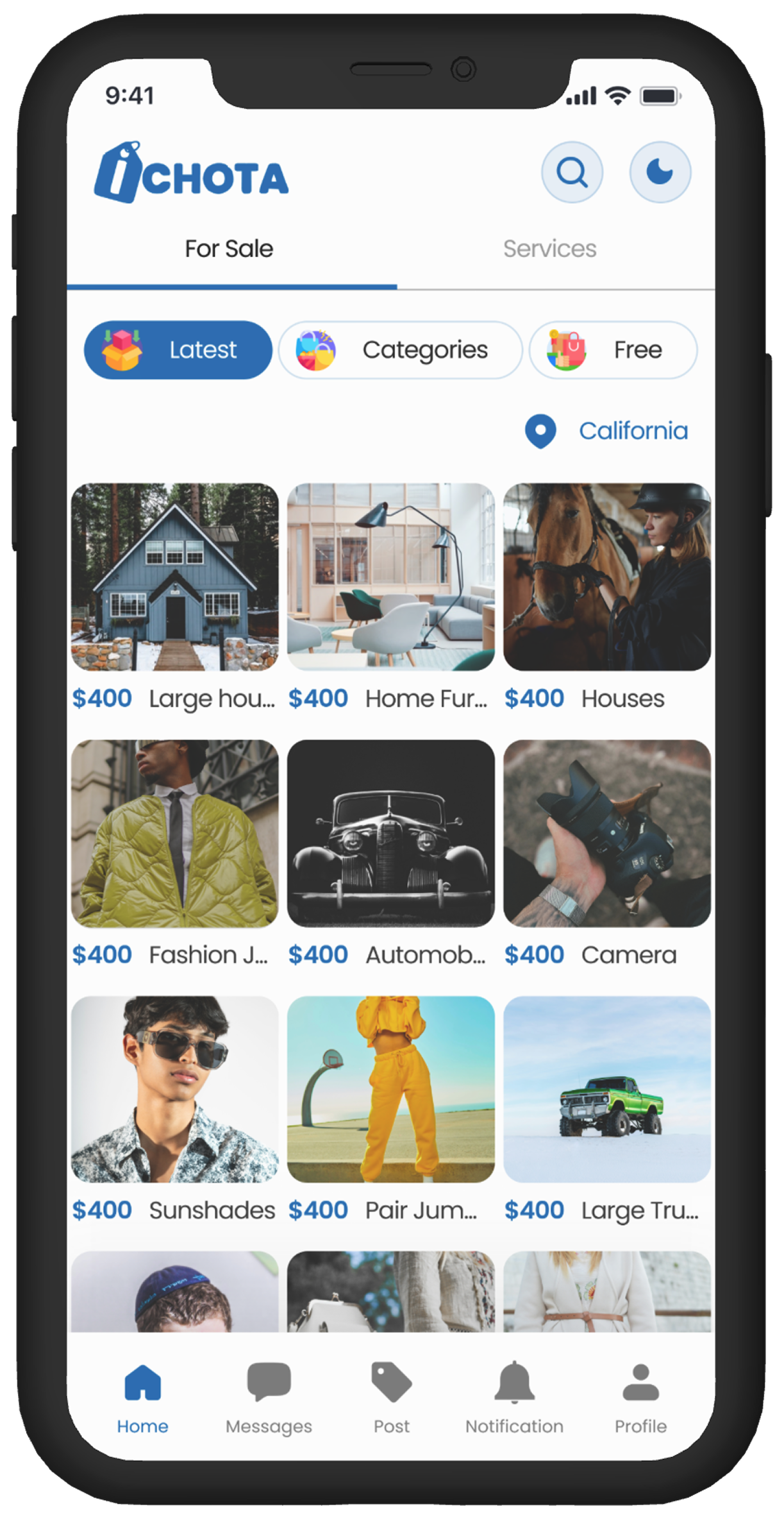This screenshot has width=784, height=1520.
Task: Open the search icon
Action: click(x=572, y=172)
